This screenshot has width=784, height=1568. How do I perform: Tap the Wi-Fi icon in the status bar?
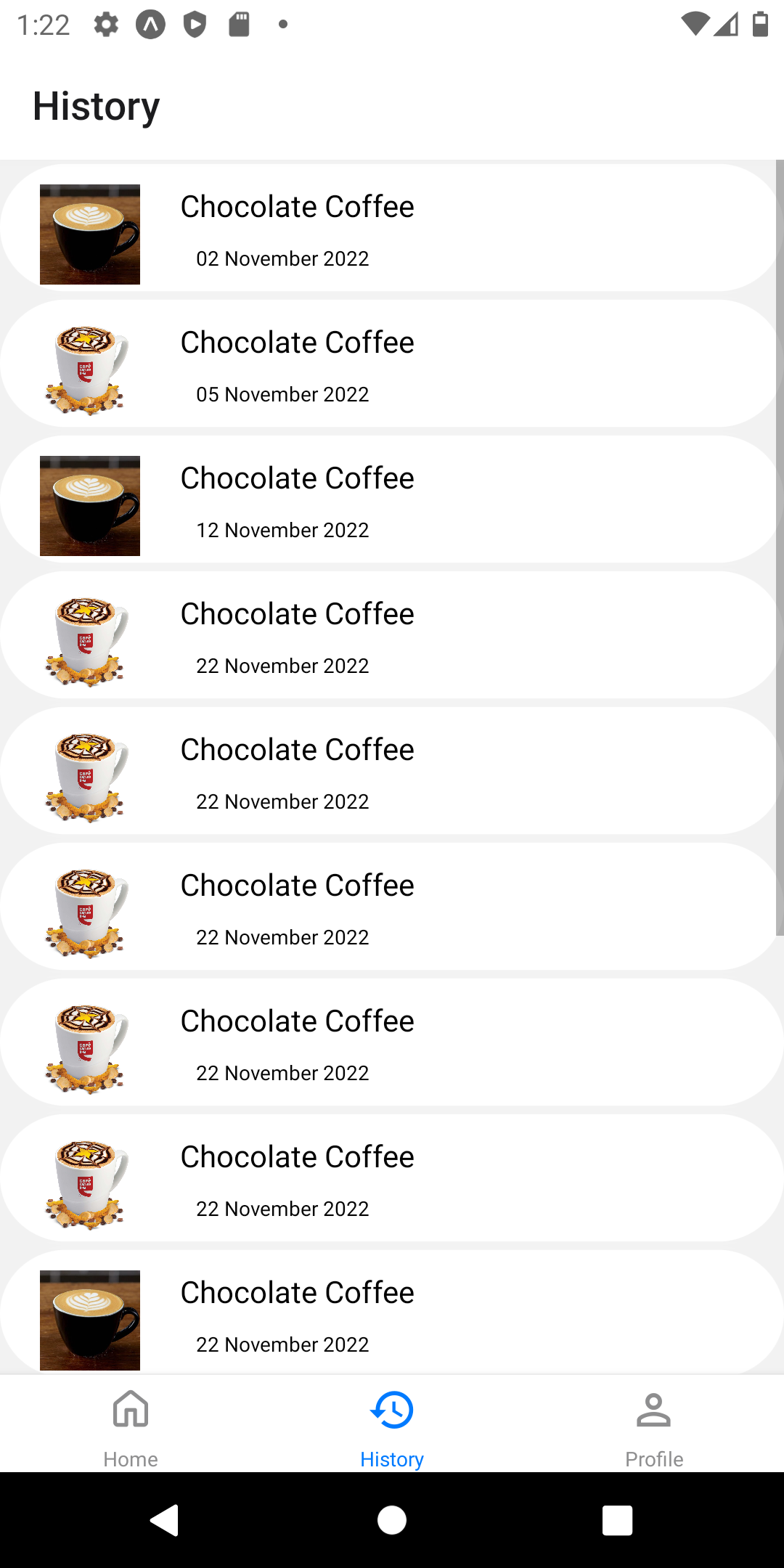click(x=695, y=24)
